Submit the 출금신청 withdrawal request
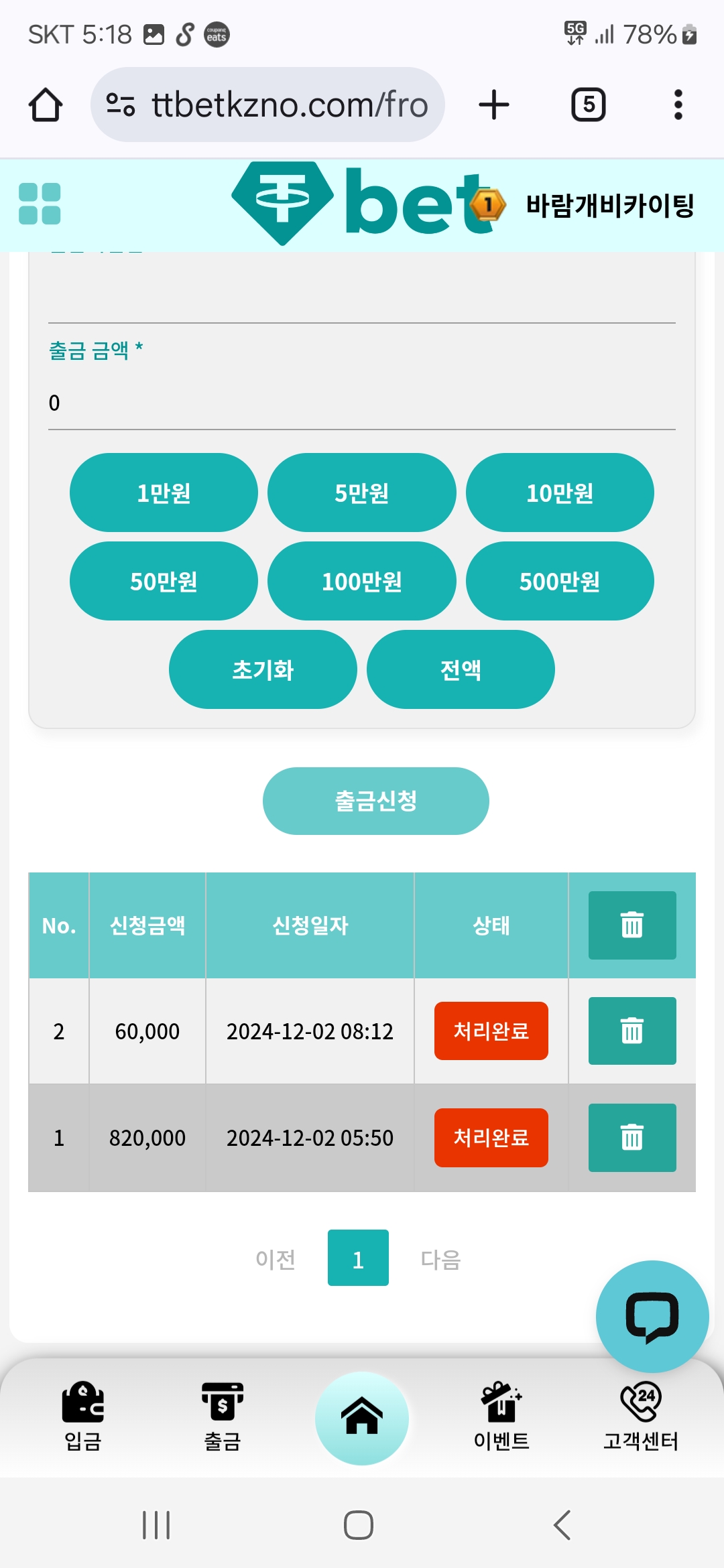The width and height of the screenshot is (724, 1568). pos(376,801)
